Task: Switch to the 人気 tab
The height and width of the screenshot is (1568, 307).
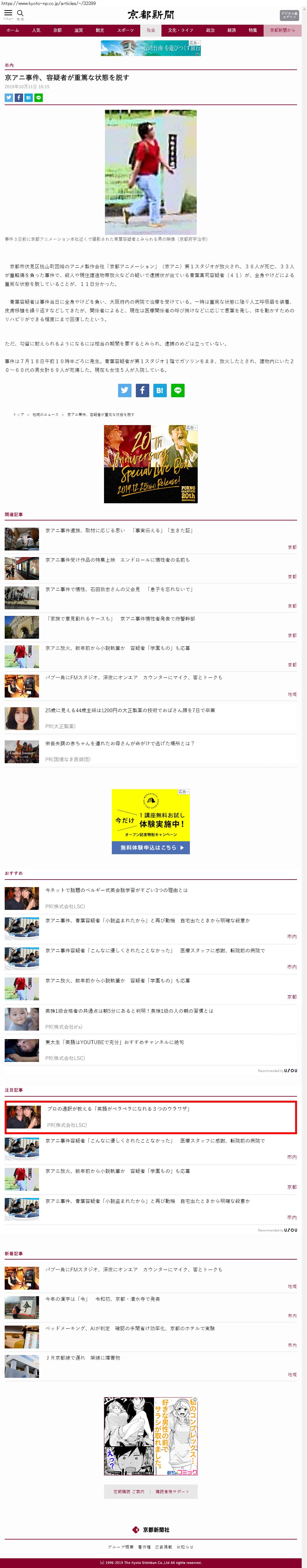Action: click(x=36, y=30)
